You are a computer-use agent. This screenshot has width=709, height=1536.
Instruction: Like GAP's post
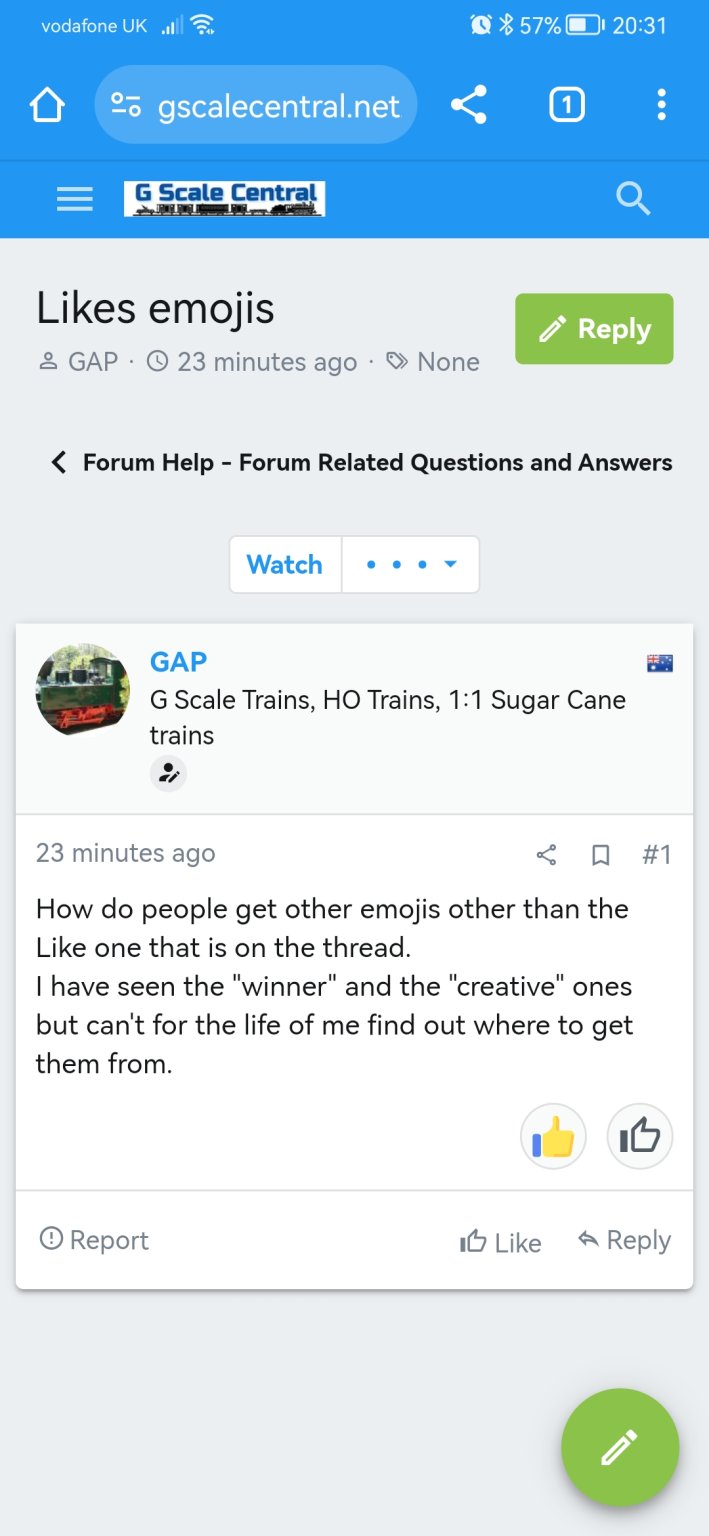click(500, 1242)
